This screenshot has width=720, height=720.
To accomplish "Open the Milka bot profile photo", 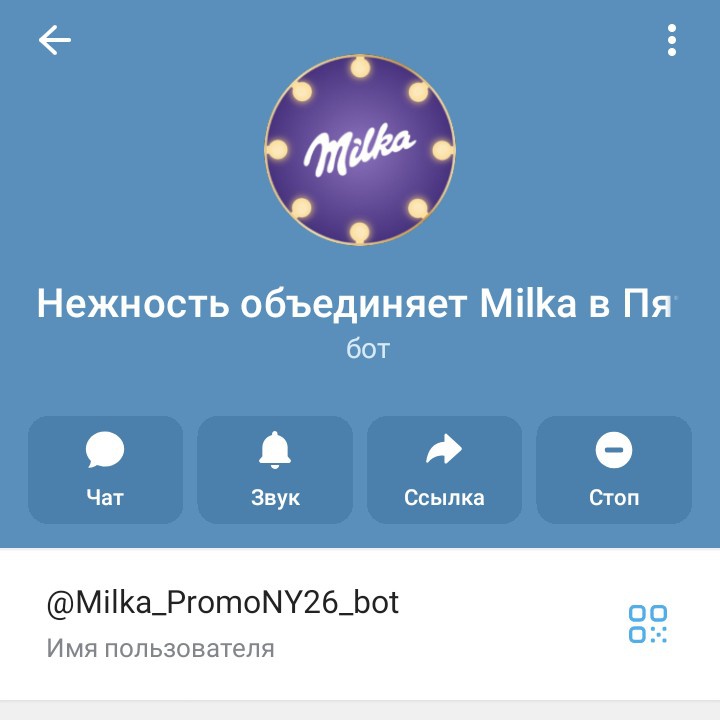I will pos(360,150).
